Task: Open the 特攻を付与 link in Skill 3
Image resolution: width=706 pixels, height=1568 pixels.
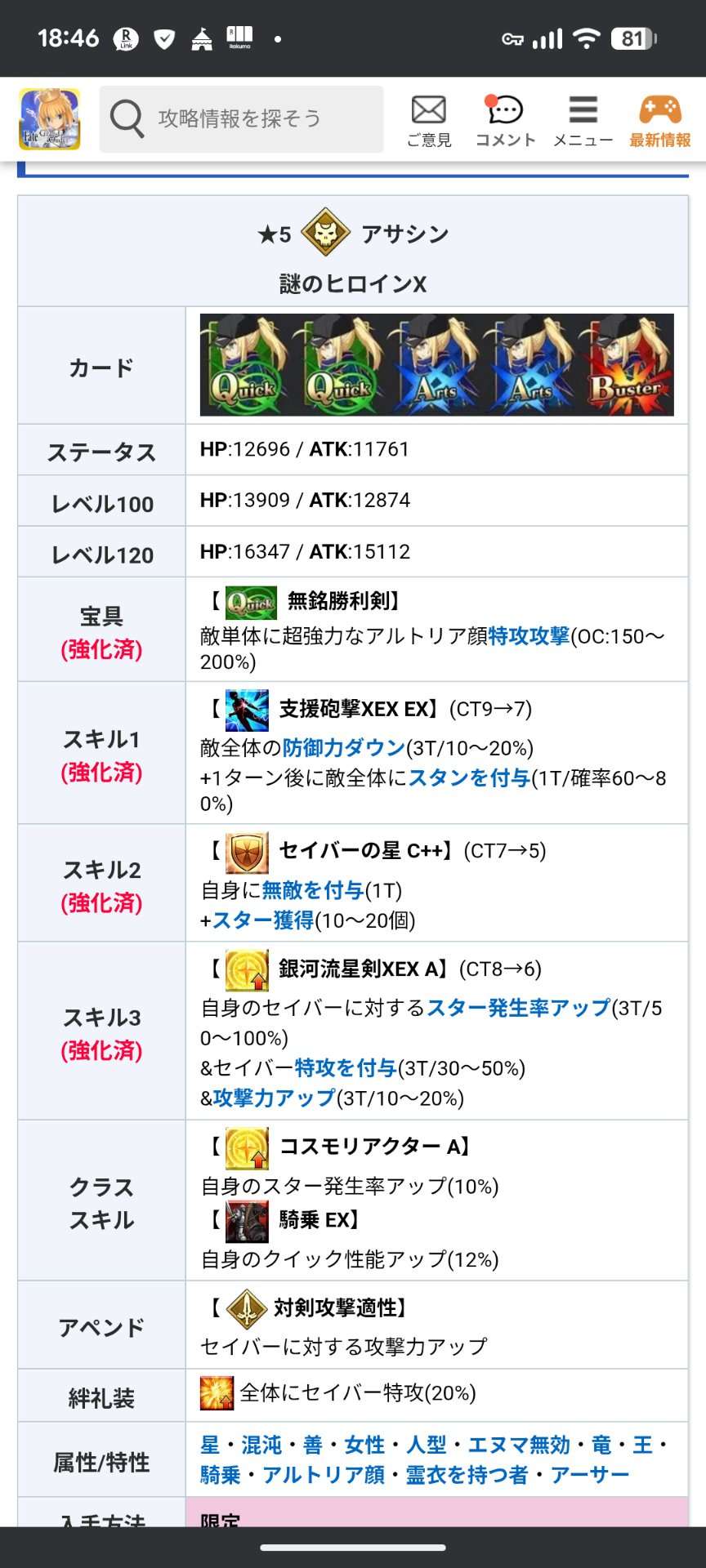Action: [345, 1067]
